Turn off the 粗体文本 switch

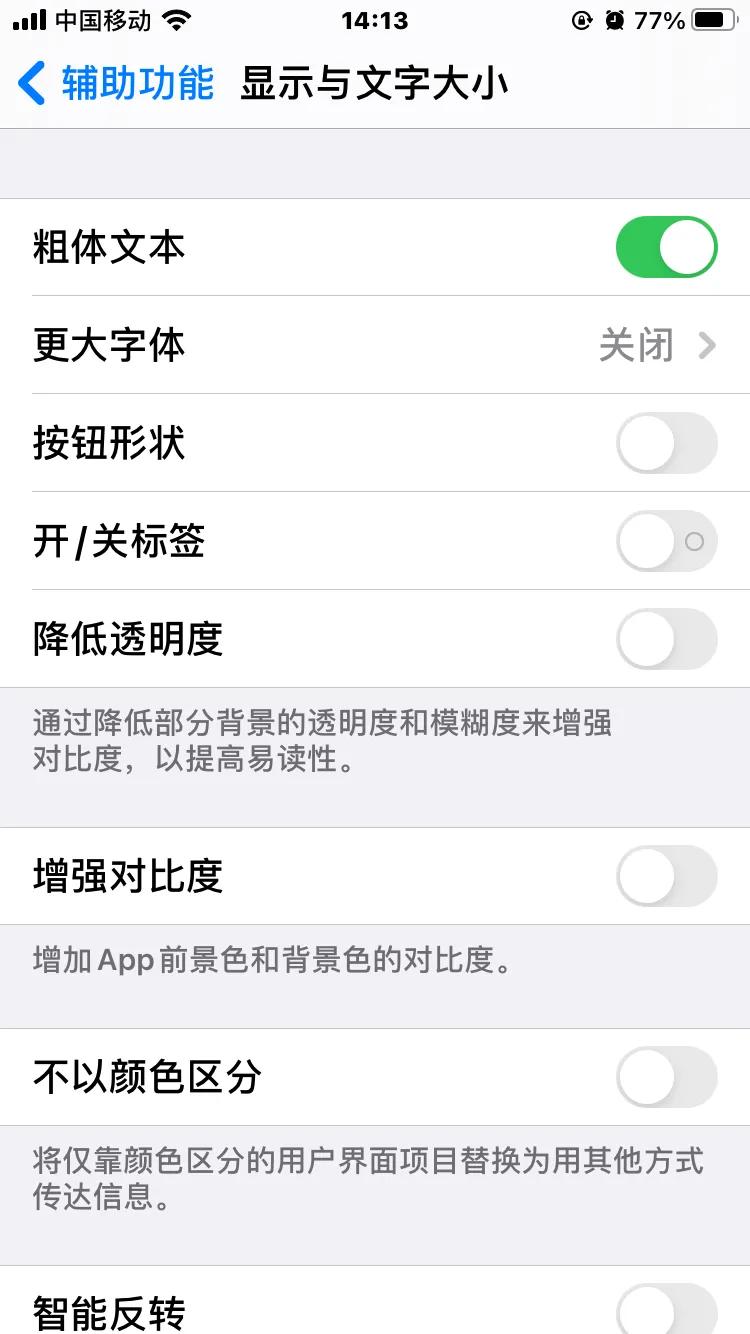click(x=666, y=246)
